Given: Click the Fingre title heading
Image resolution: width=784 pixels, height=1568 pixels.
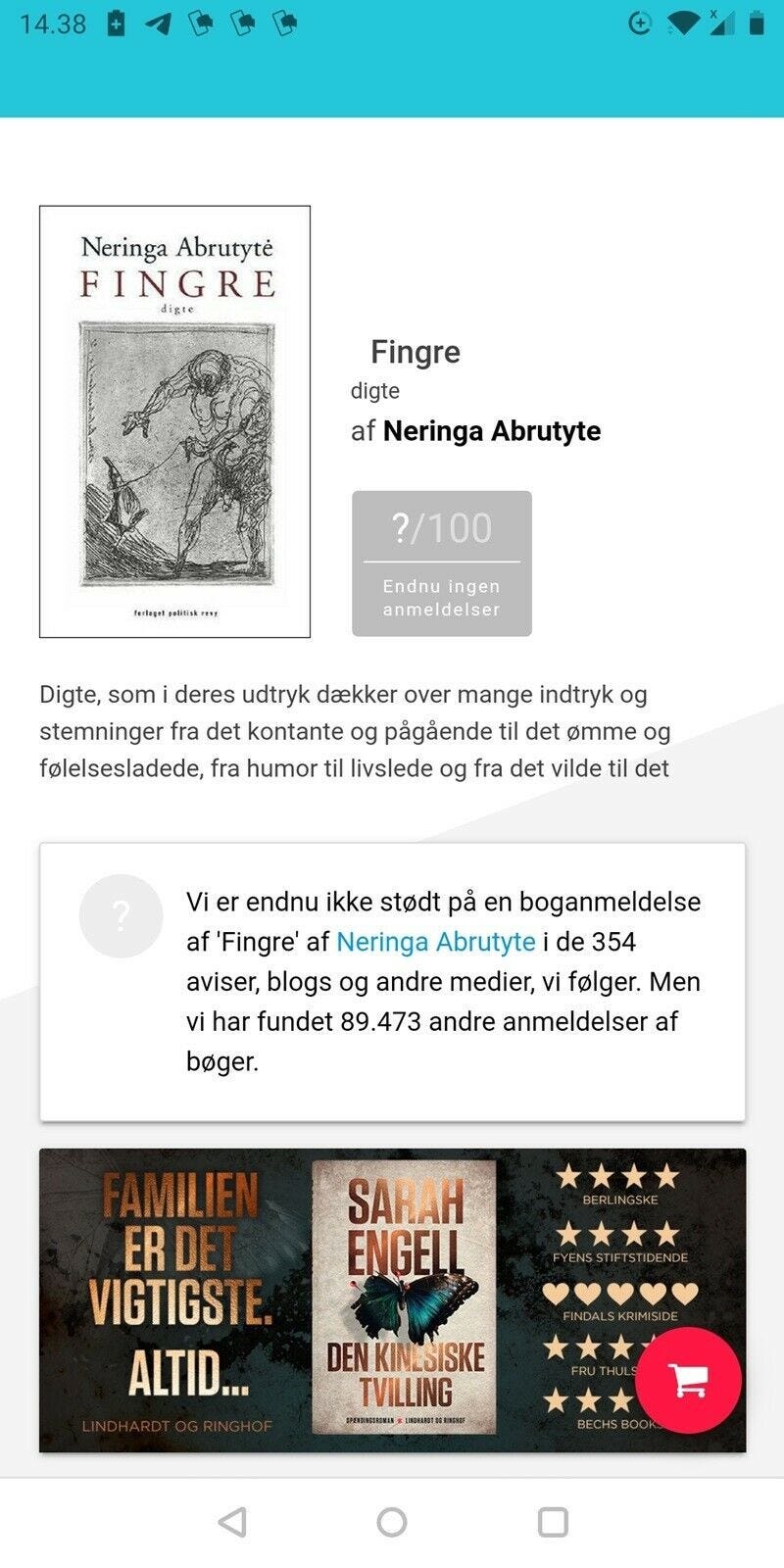Looking at the screenshot, I should [415, 352].
